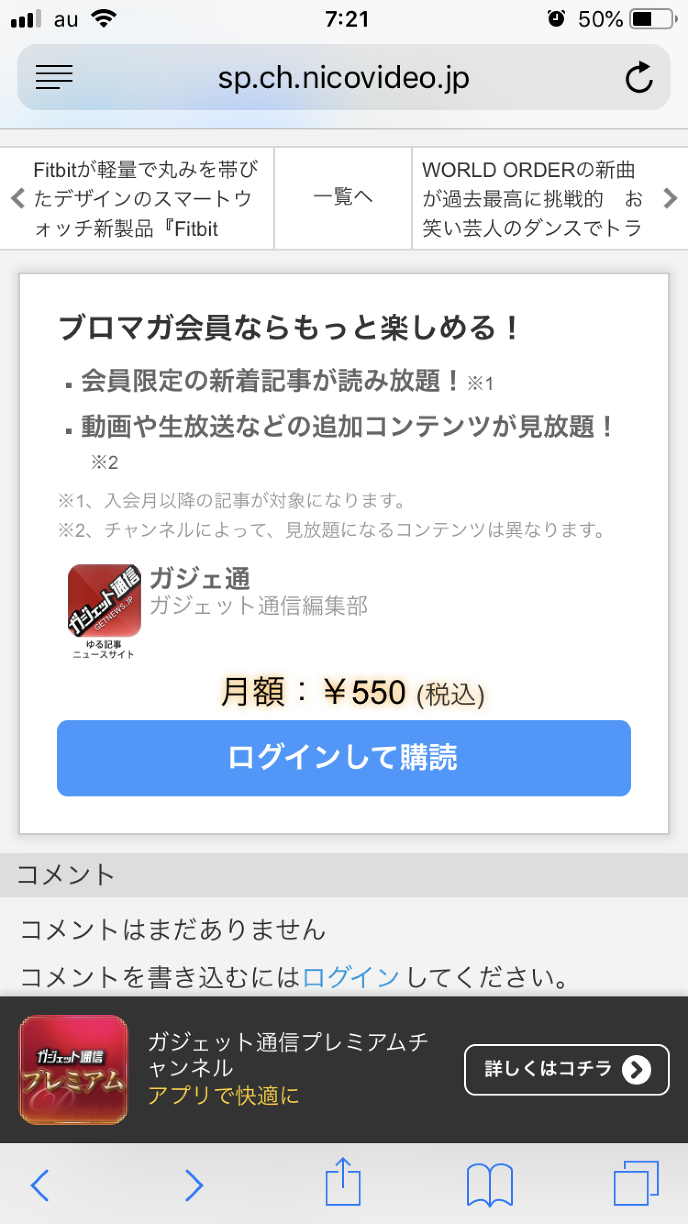Reload the page
Viewport: 688px width, 1224px height.
point(638,78)
